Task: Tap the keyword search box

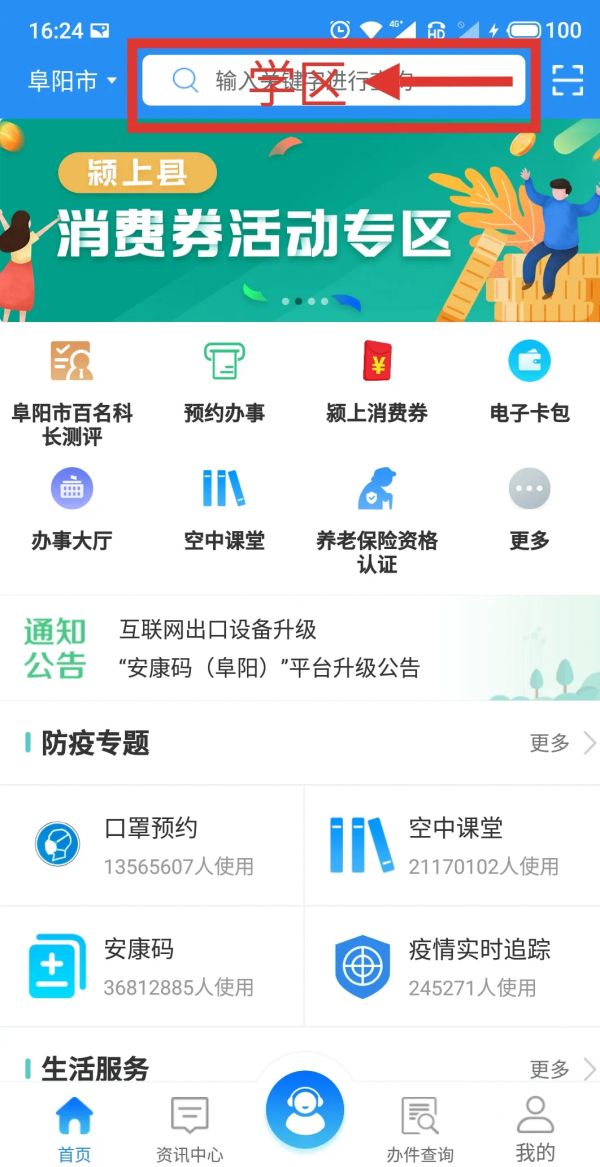Action: [x=333, y=80]
